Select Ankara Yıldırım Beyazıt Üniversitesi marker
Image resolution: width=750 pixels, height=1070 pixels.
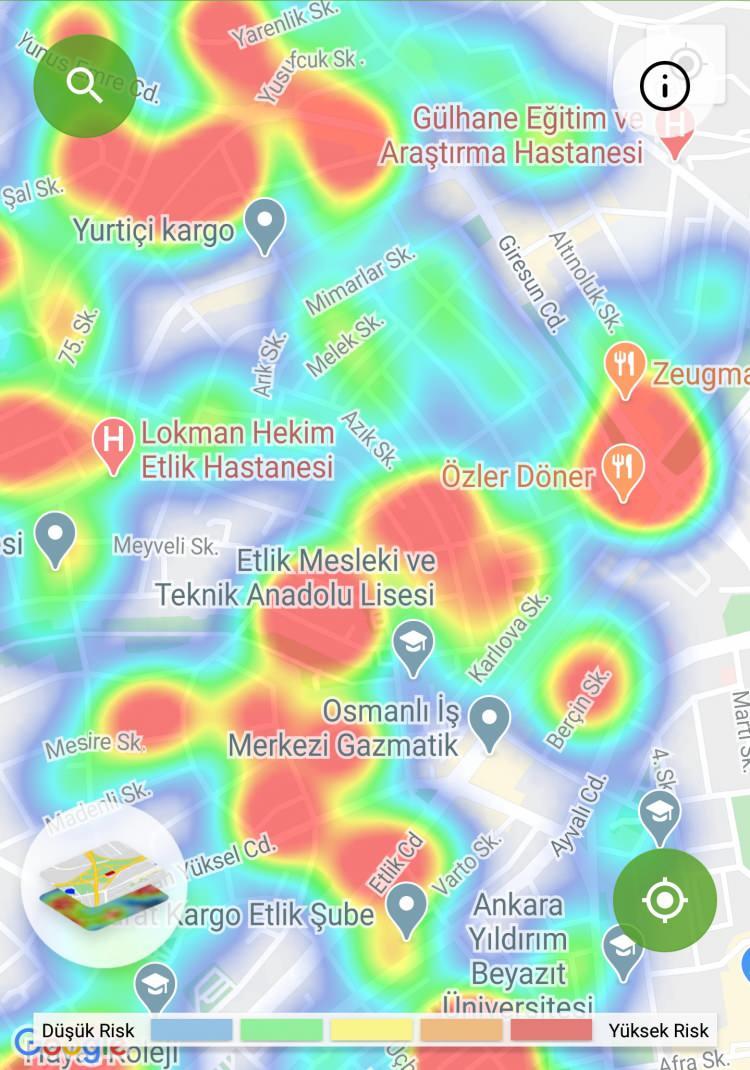624,949
